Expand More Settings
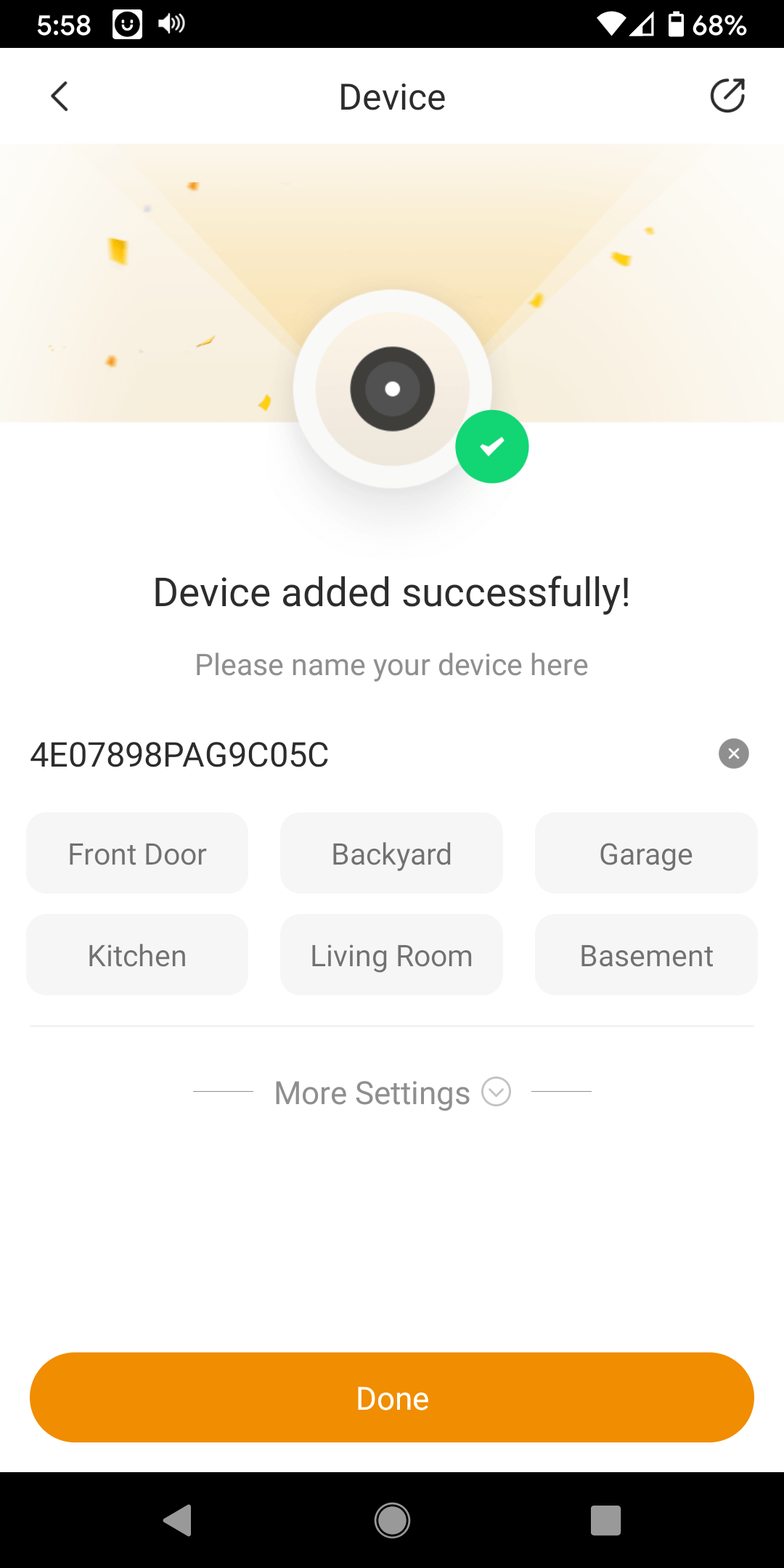Screen dimensions: 784x1568 coord(392,1093)
